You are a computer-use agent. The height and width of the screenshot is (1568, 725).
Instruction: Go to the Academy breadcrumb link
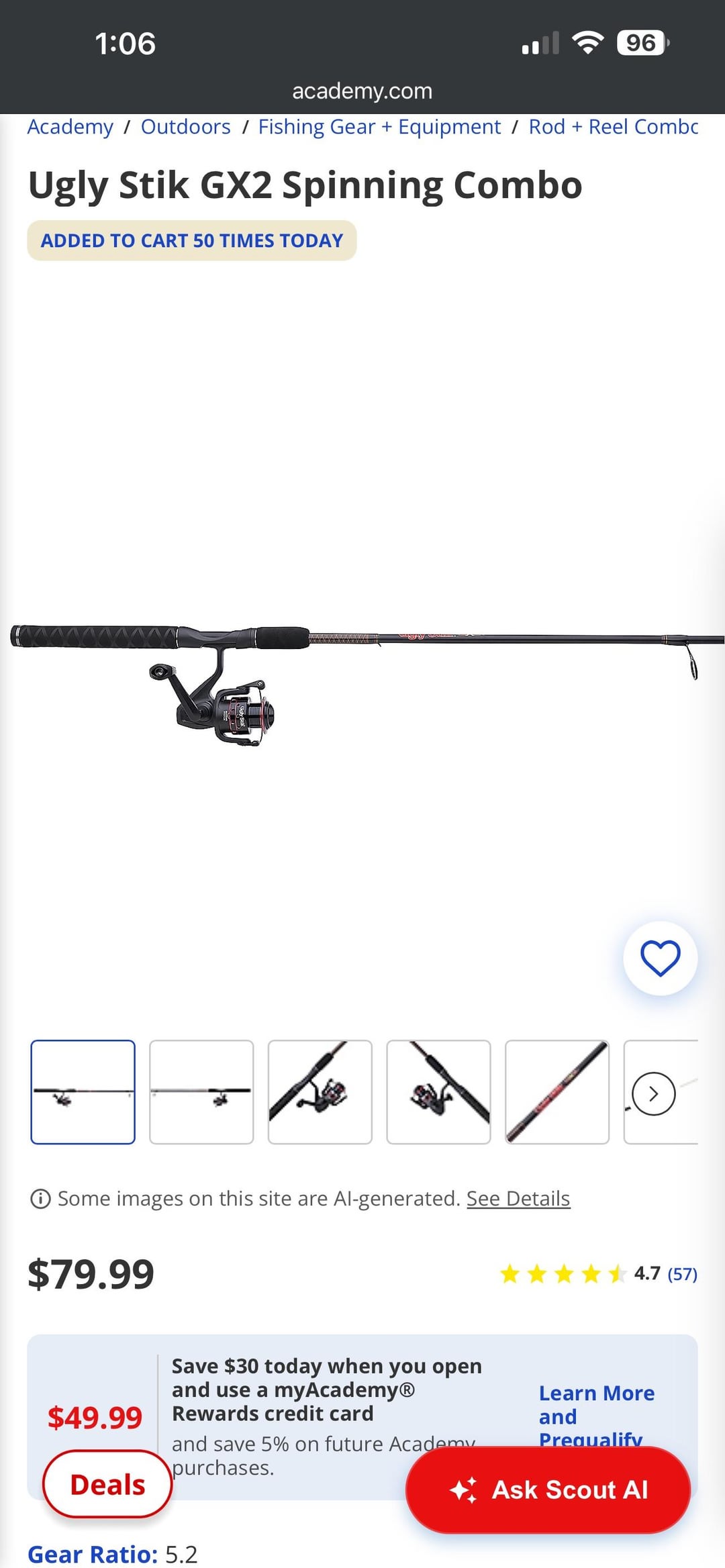(70, 127)
